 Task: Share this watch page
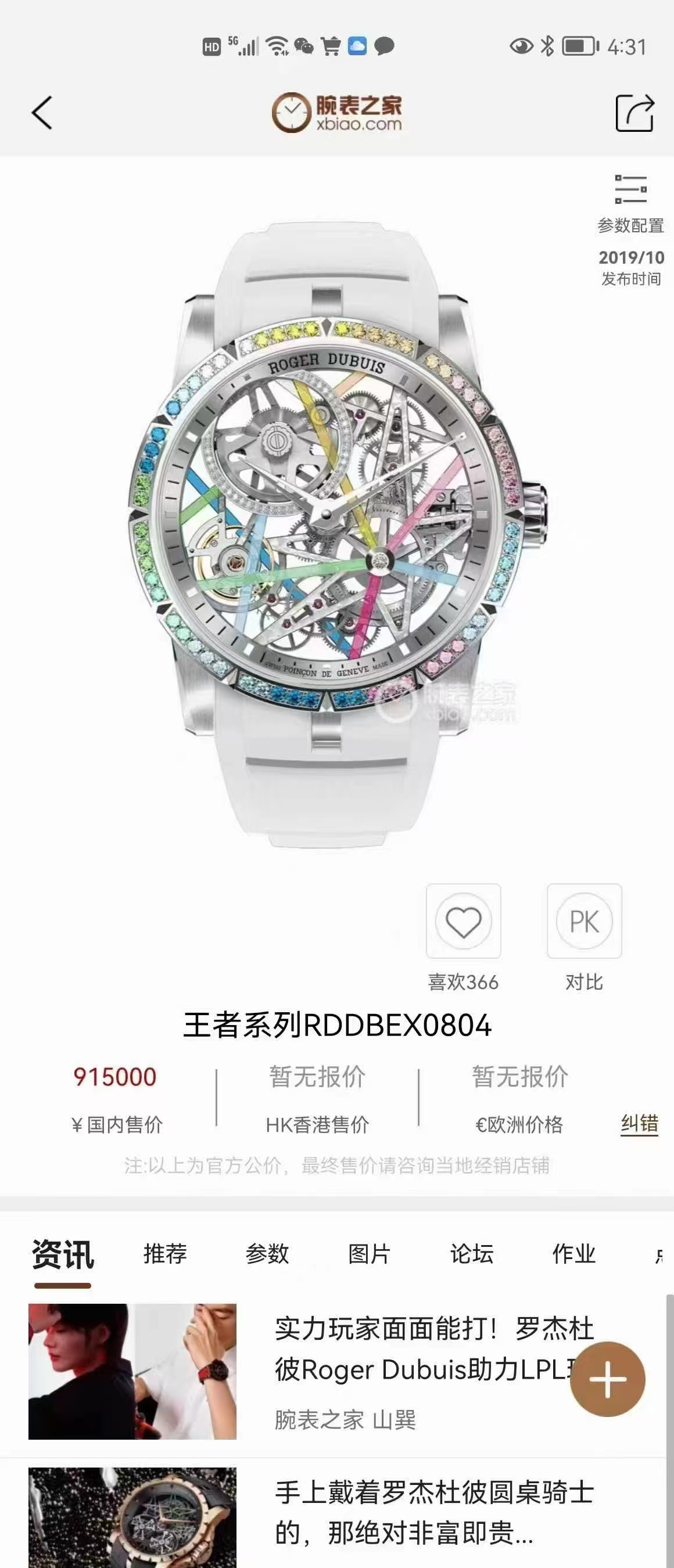(634, 113)
